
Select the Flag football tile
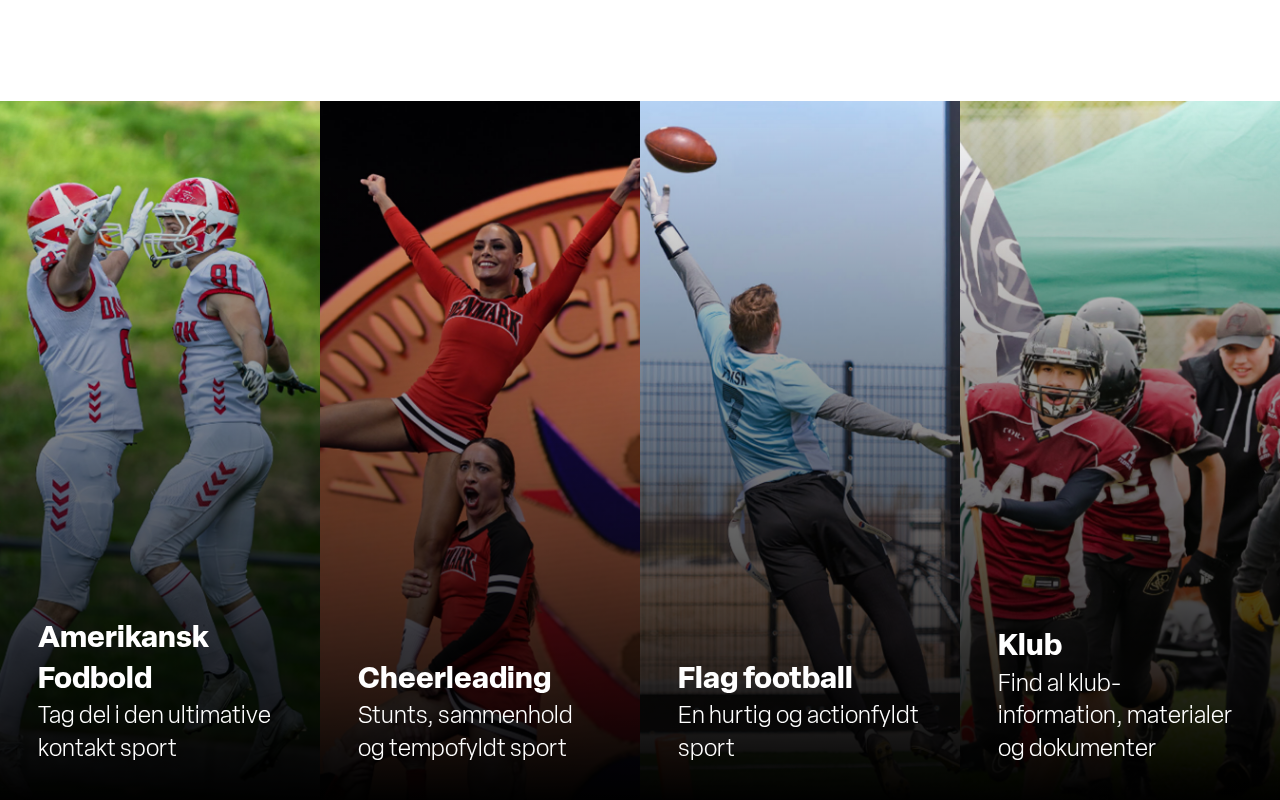point(800,450)
